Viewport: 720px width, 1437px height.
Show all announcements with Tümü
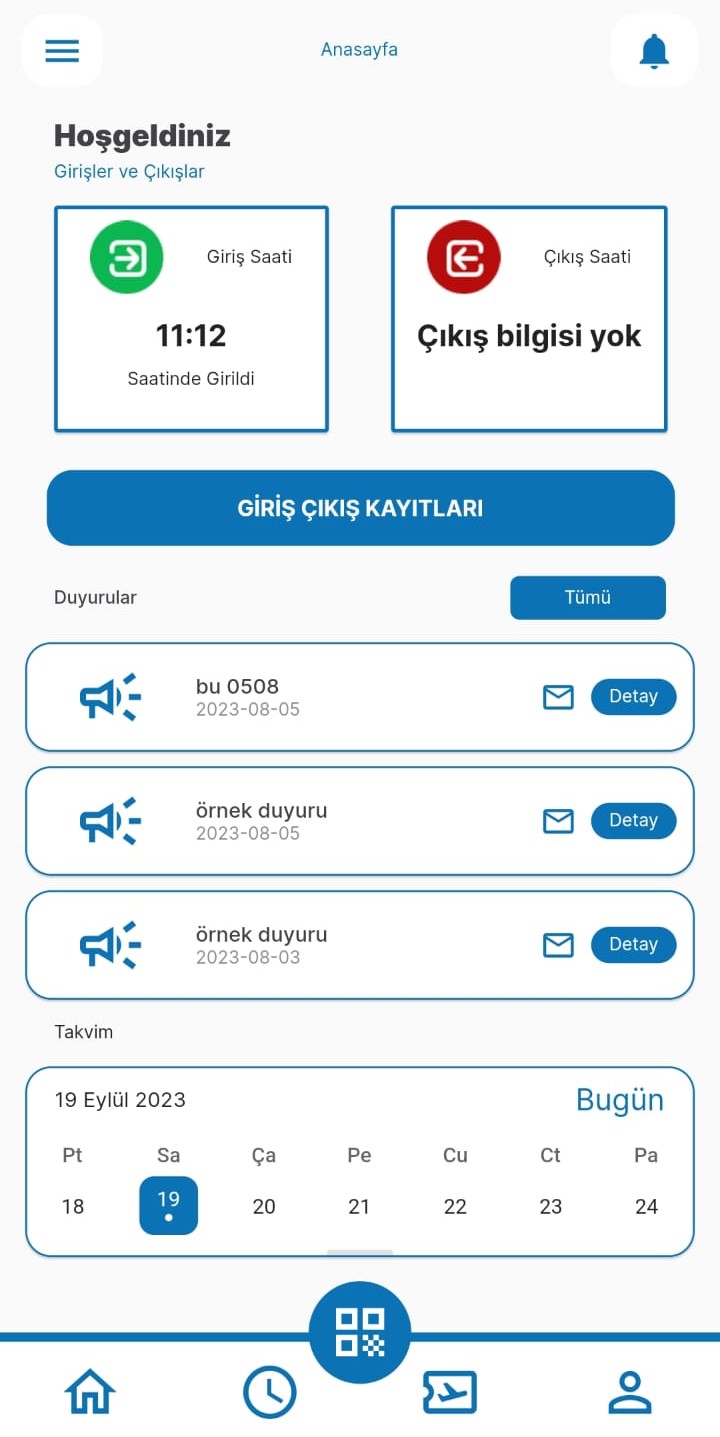(x=587, y=597)
